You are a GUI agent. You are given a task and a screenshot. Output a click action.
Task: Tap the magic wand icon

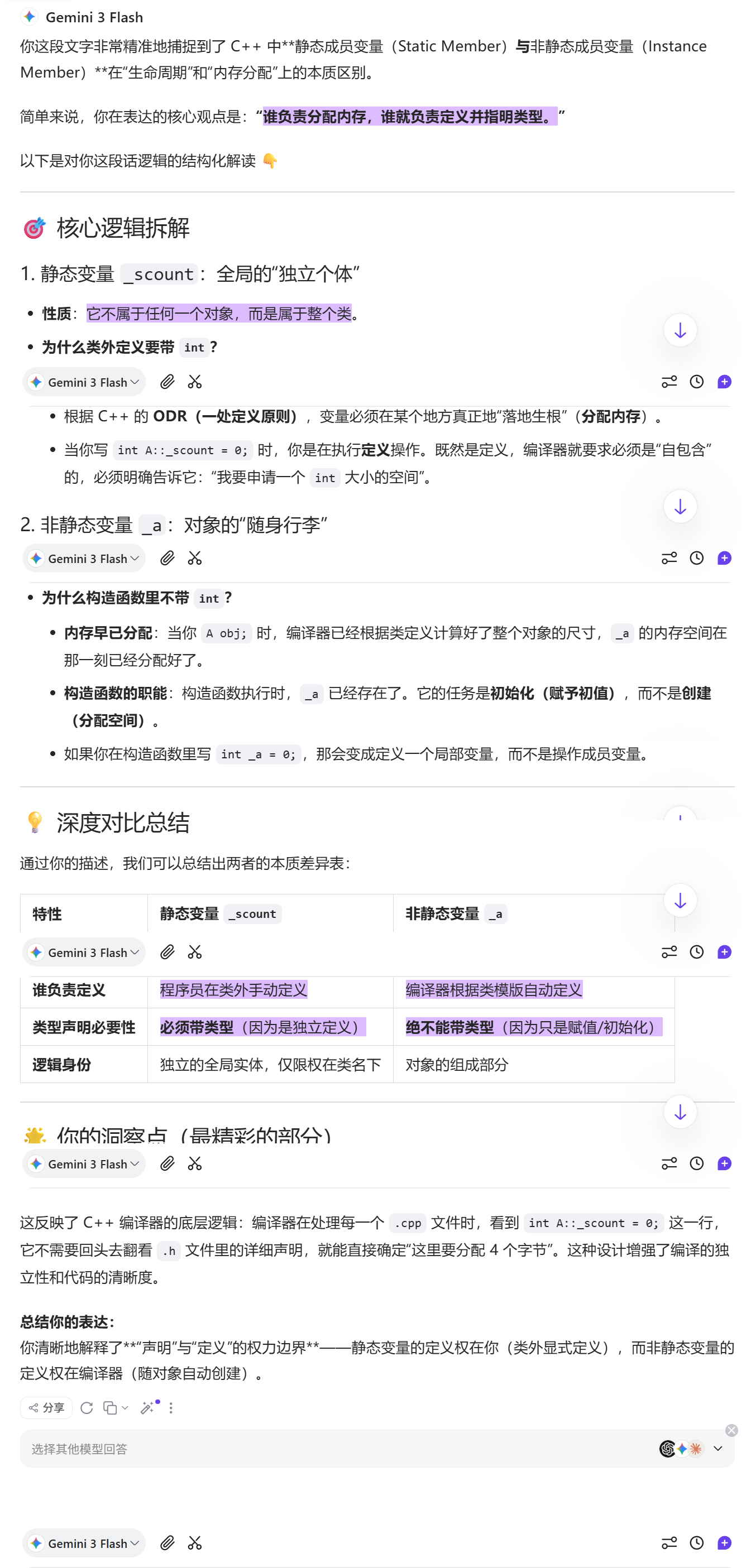point(148,1407)
